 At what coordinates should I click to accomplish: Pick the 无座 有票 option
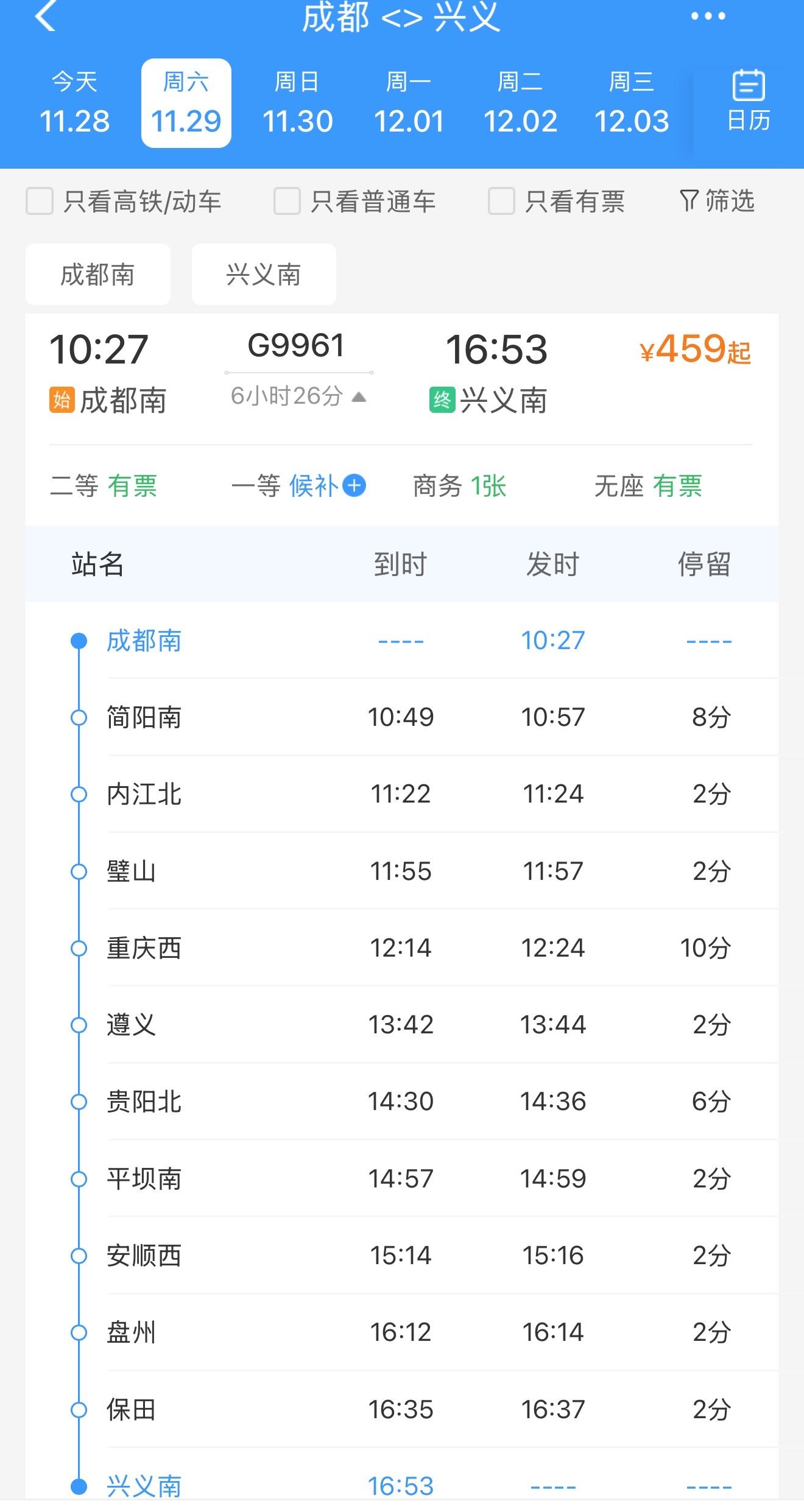(648, 486)
